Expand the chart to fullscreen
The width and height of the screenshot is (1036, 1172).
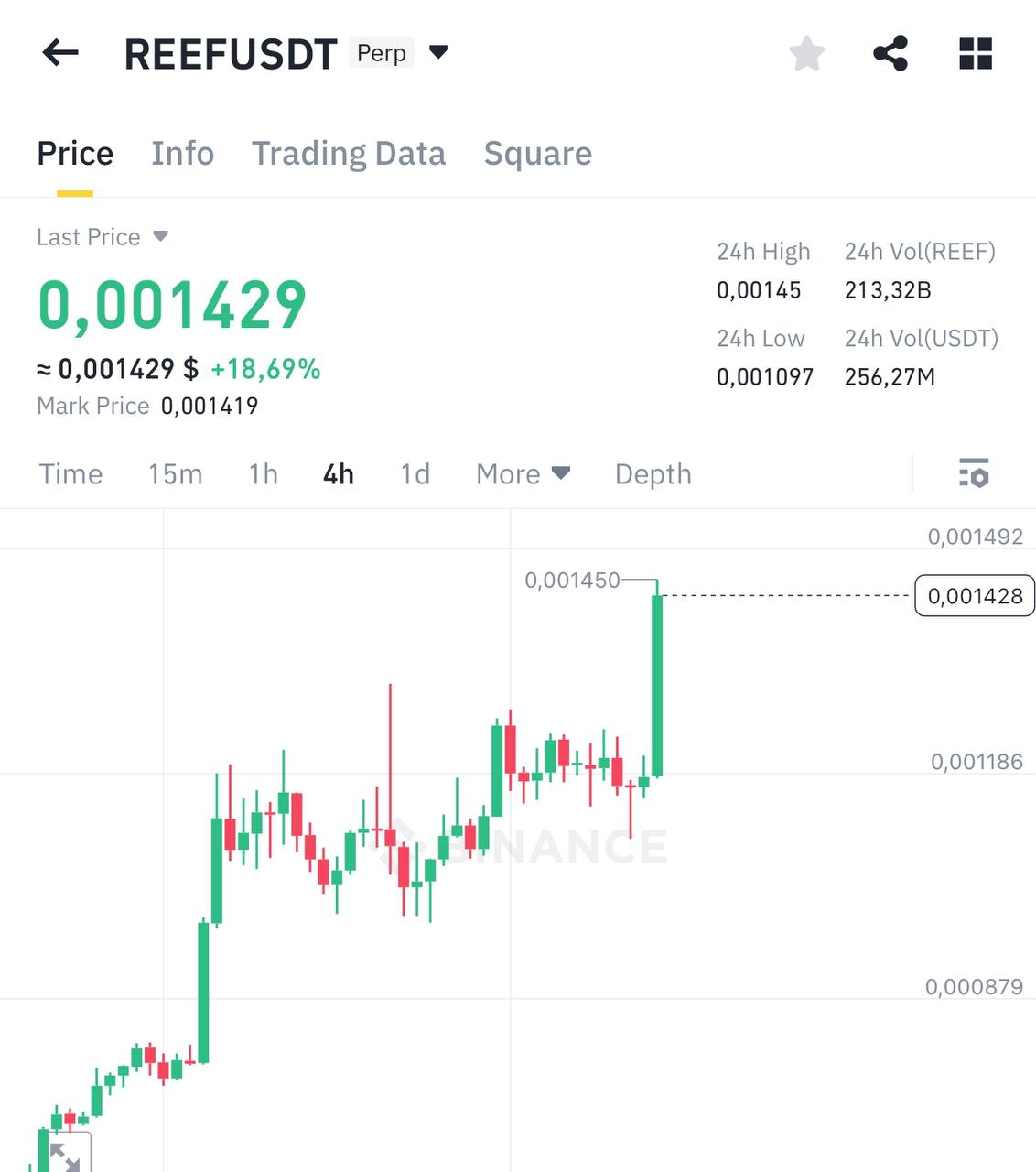[x=64, y=1155]
